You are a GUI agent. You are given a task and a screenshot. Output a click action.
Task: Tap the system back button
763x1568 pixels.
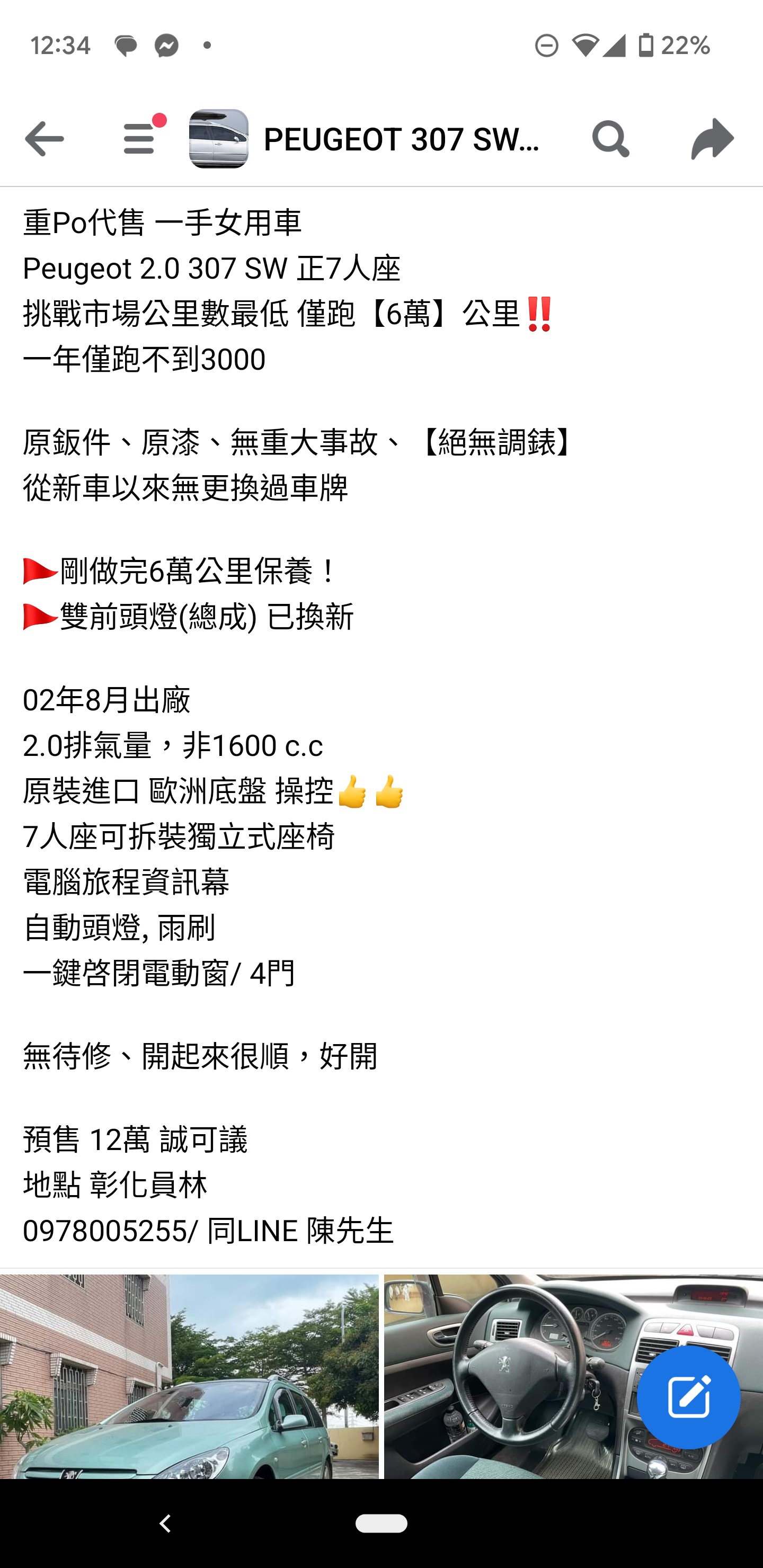coord(165,1524)
